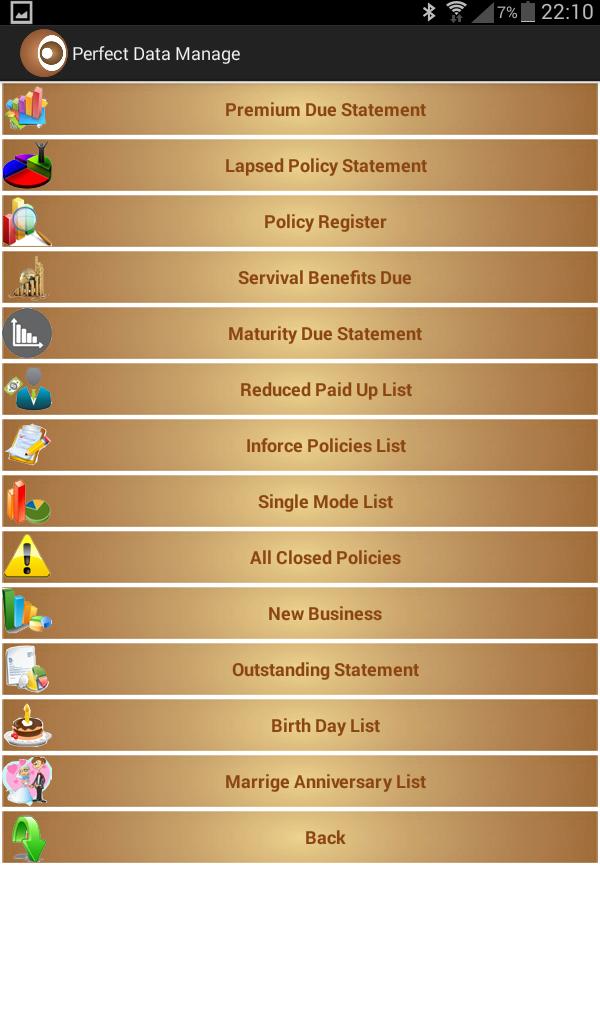
Task: View Servival Benefits Due
Action: click(x=325, y=278)
